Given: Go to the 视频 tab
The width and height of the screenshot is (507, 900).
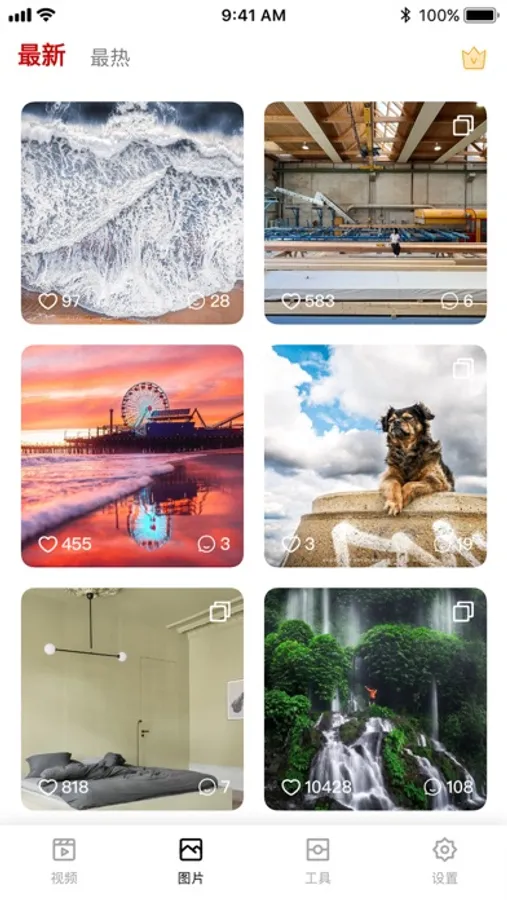Looking at the screenshot, I should 64,860.
